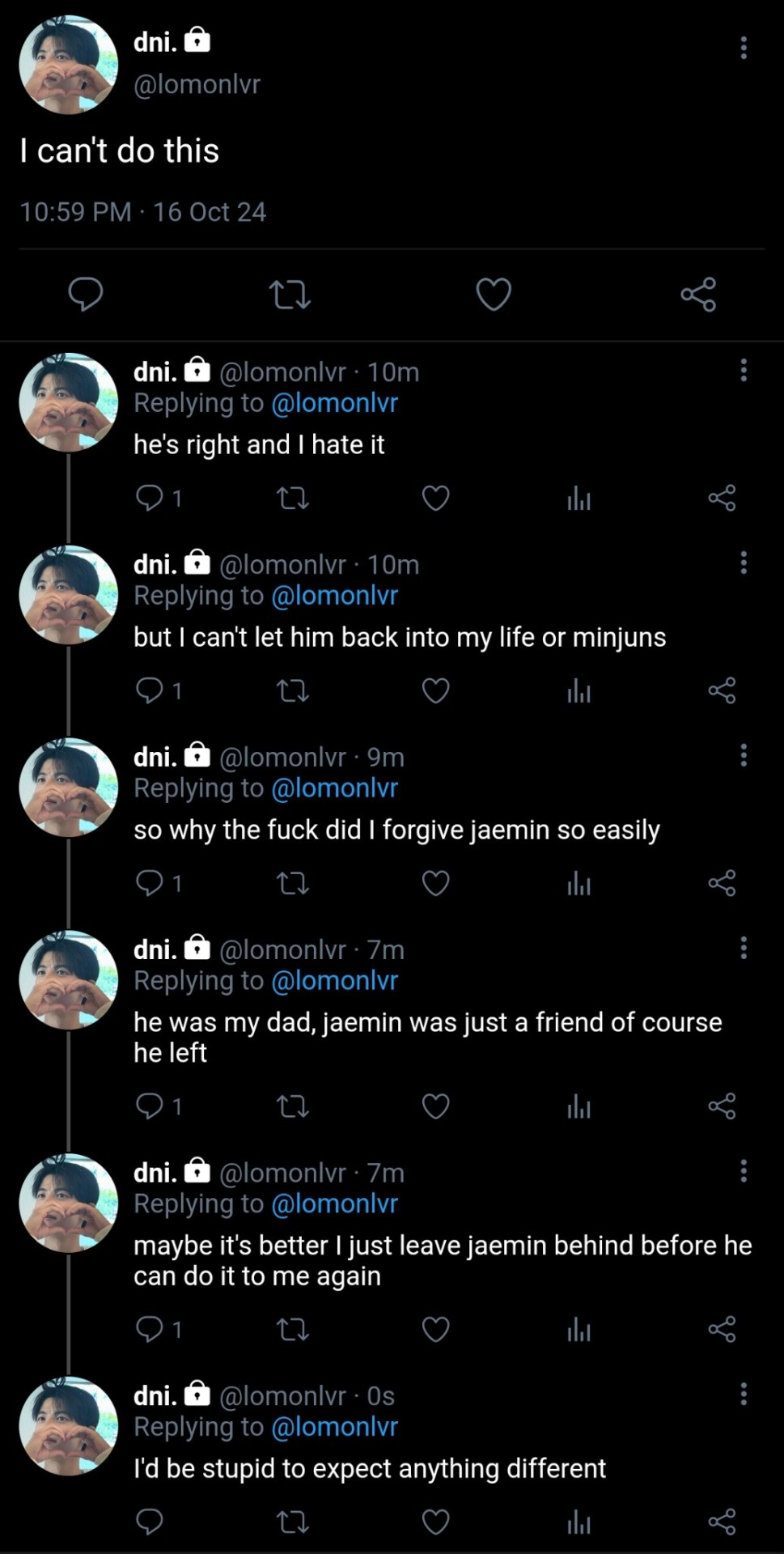Like the "he's right and I hate it" reply

435,498
